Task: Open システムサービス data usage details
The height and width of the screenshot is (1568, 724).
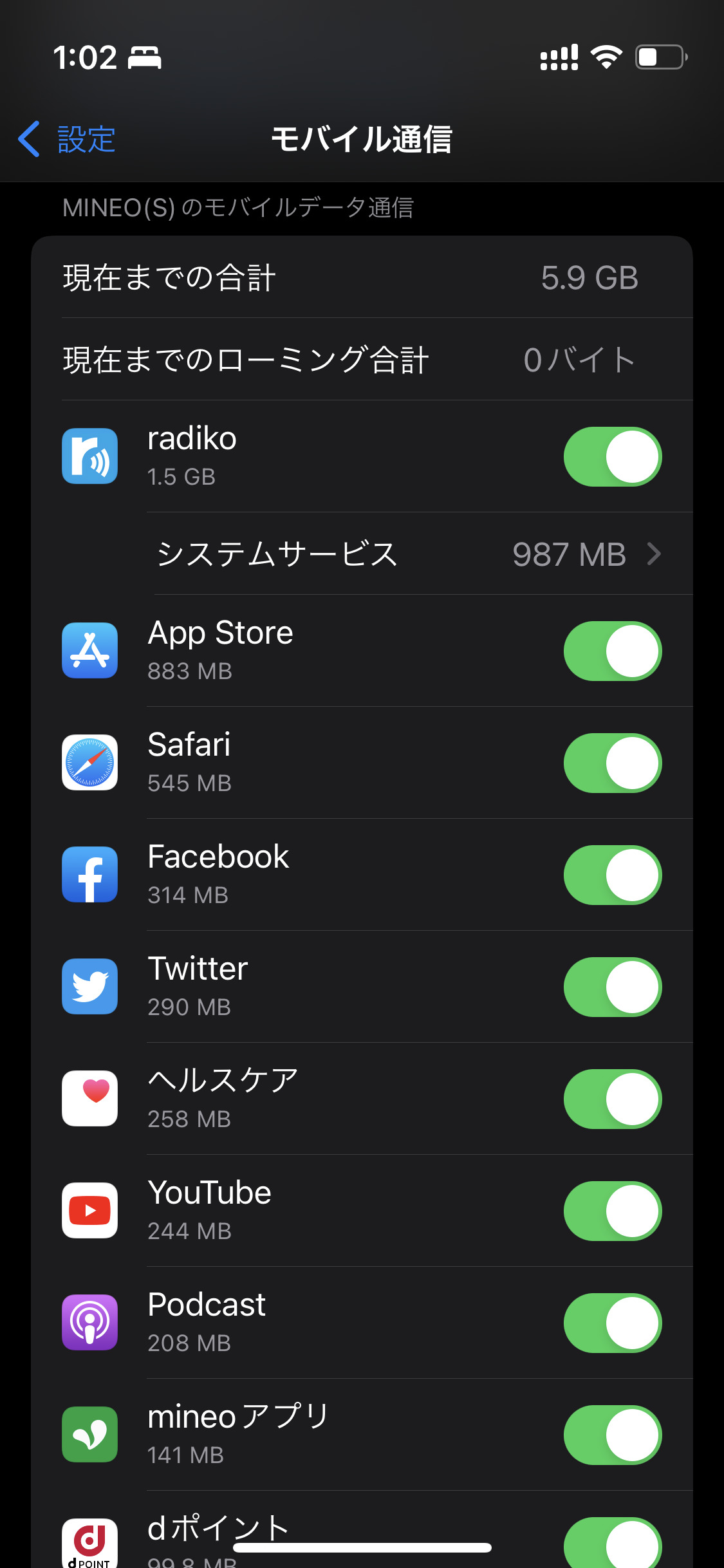Action: [x=409, y=554]
